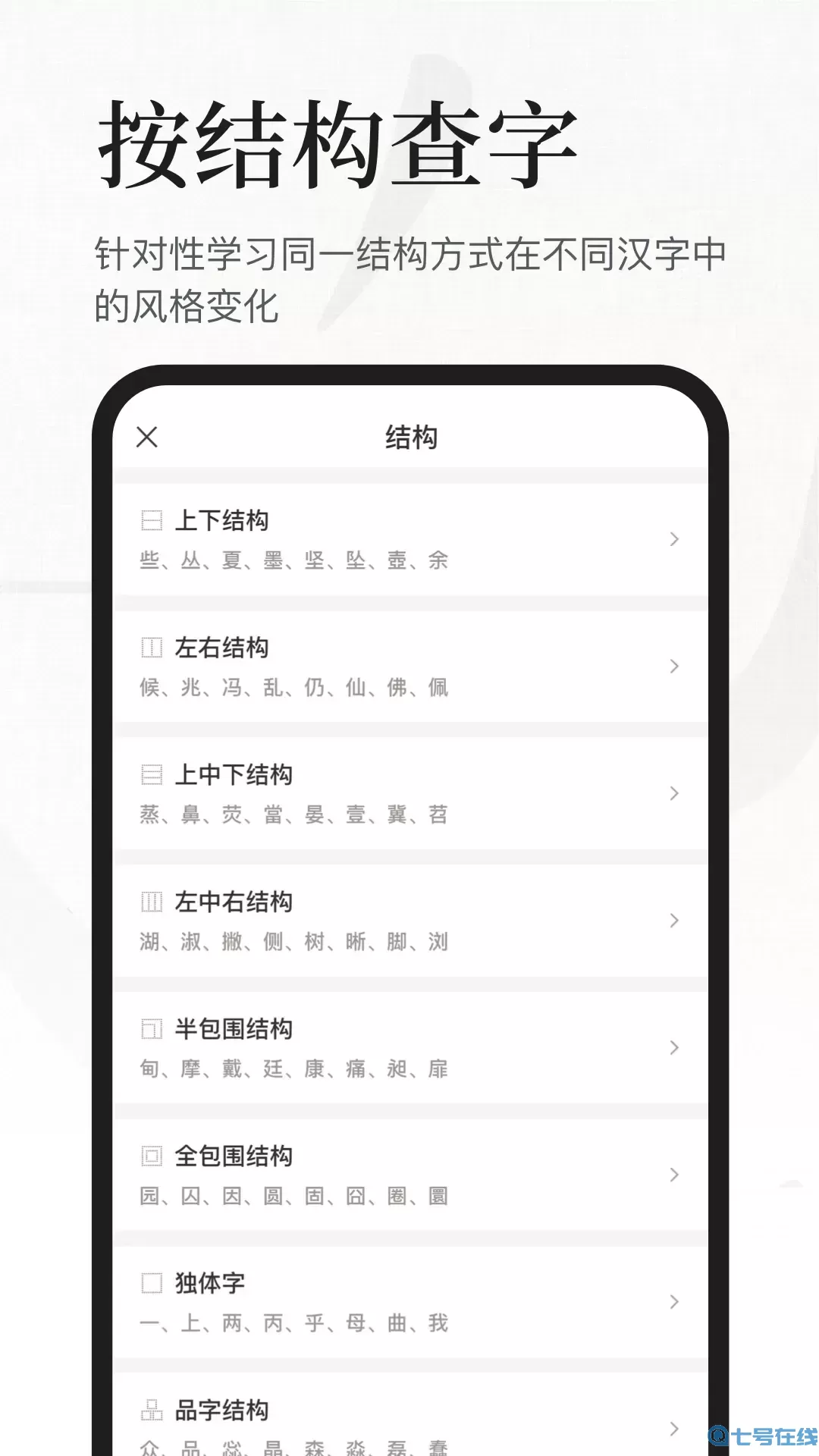Open the 独体字 list via its chevron
Viewport: 819px width, 1456px height.
point(673,1303)
